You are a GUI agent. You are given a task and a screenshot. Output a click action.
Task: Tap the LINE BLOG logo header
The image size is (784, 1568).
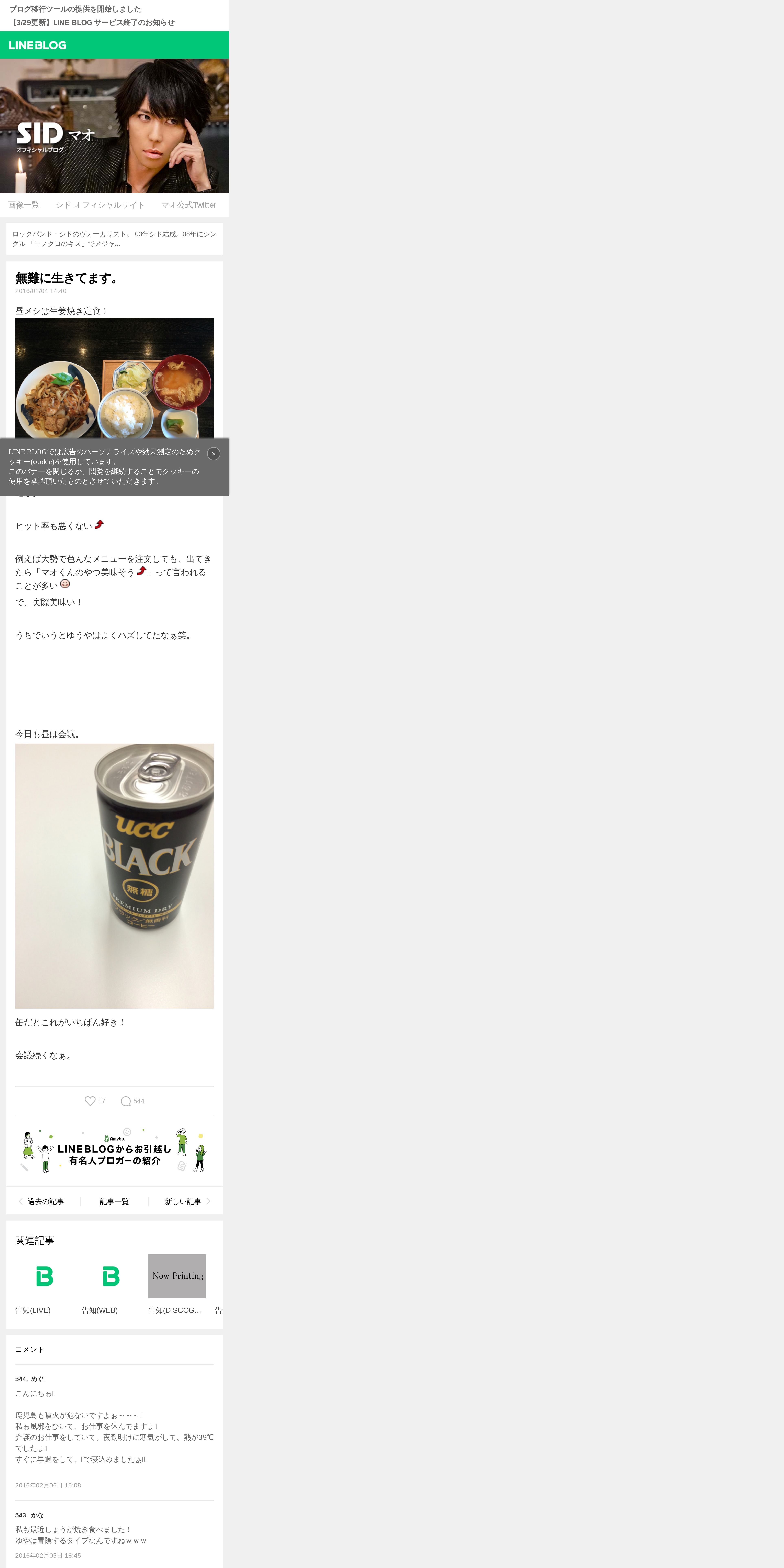[x=38, y=45]
